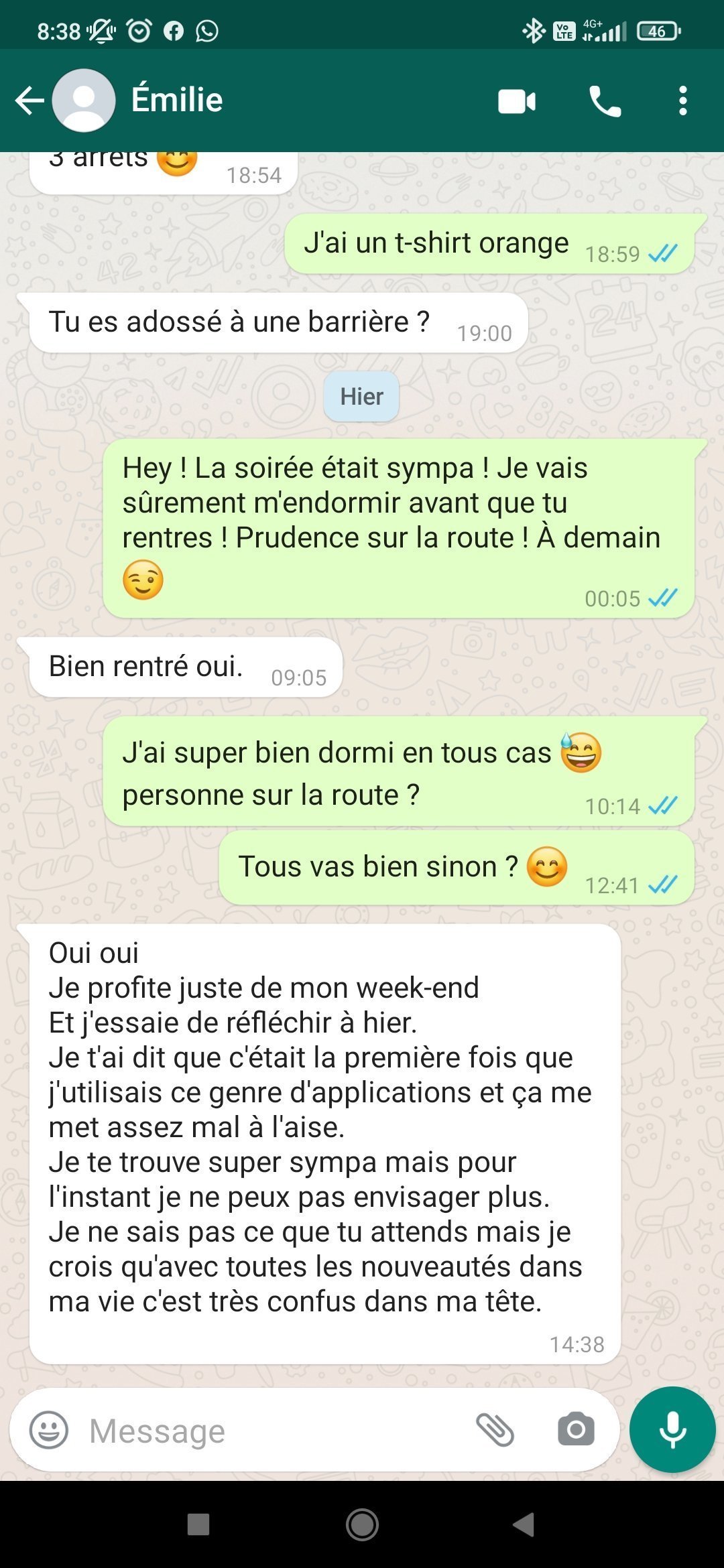Attach a file with the paperclip
Viewport: 724px width, 1568px height.
pyautogui.click(x=495, y=1430)
